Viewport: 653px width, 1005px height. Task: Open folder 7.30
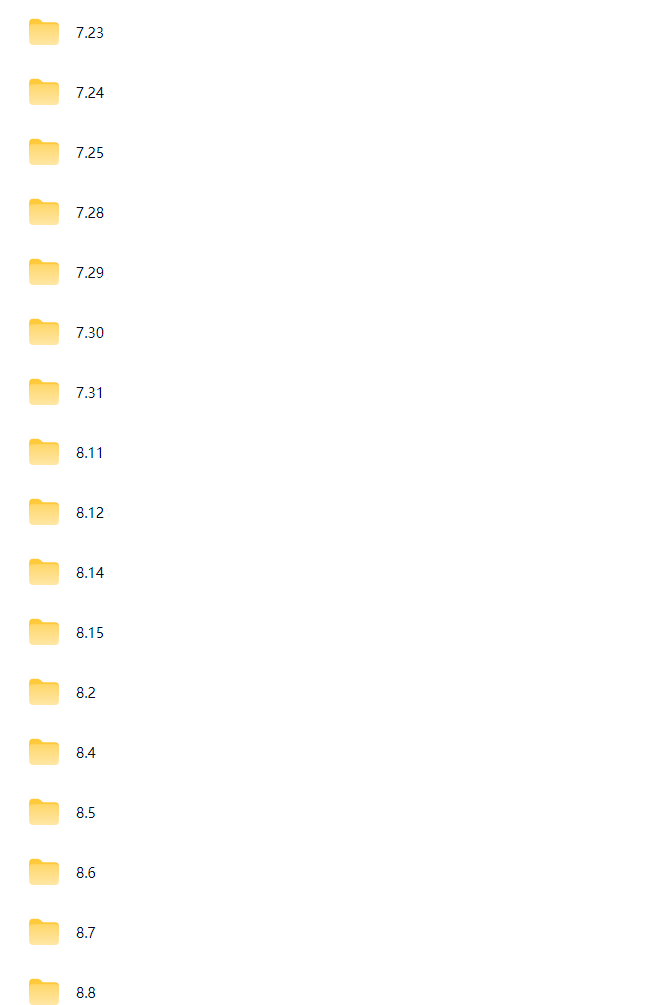[89, 333]
